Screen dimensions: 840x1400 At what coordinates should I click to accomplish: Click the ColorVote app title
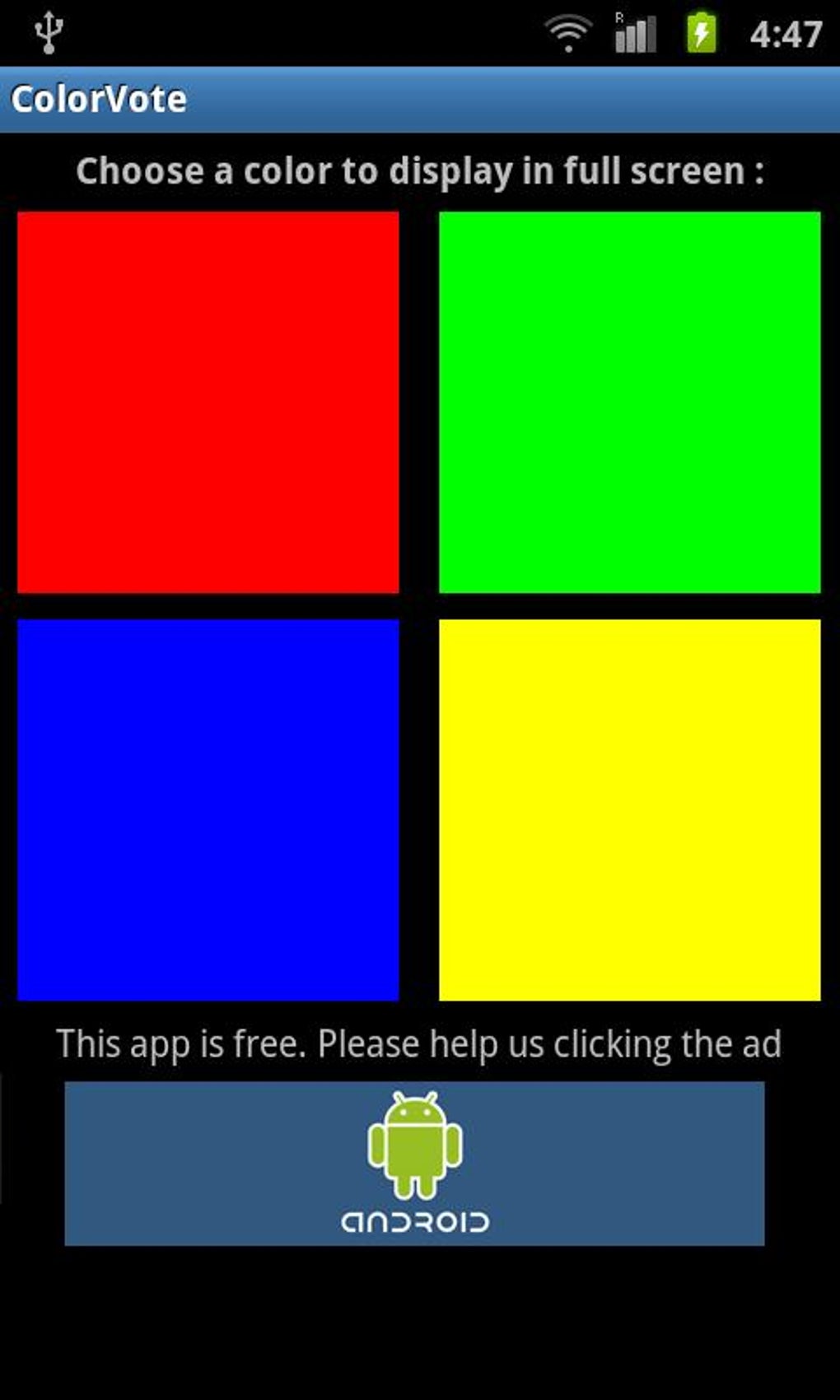point(99,99)
